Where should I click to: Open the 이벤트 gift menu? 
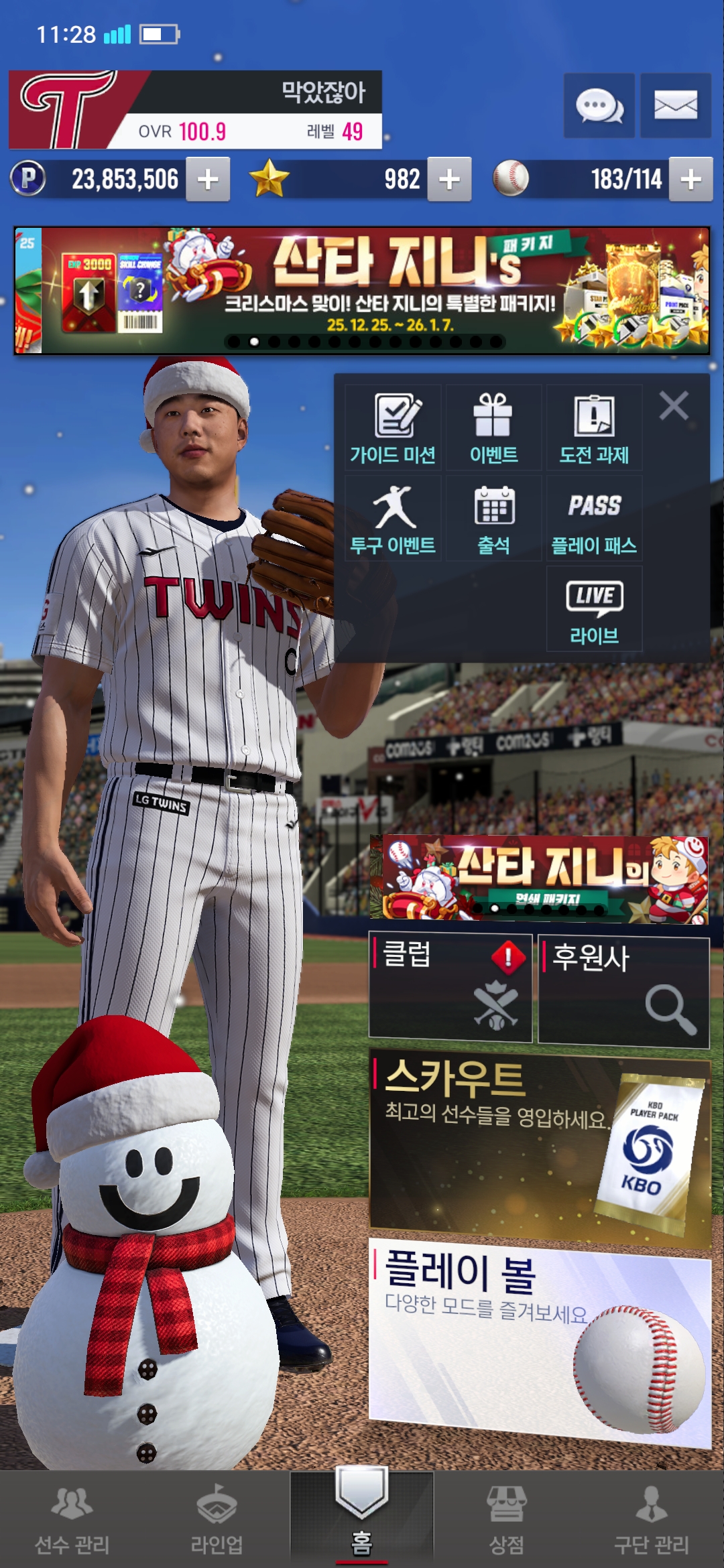click(493, 428)
